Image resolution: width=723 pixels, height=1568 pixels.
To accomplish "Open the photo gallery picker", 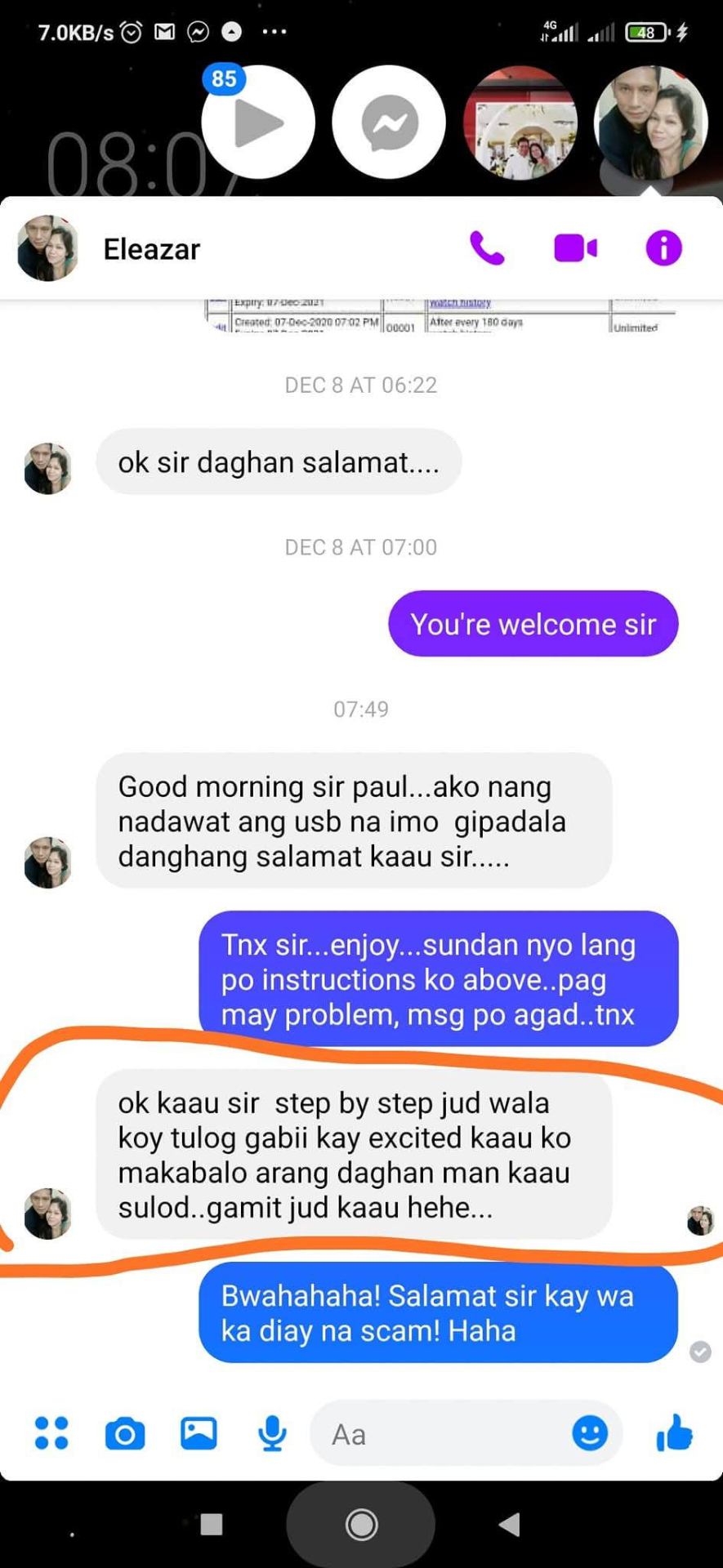I will coord(199,1433).
